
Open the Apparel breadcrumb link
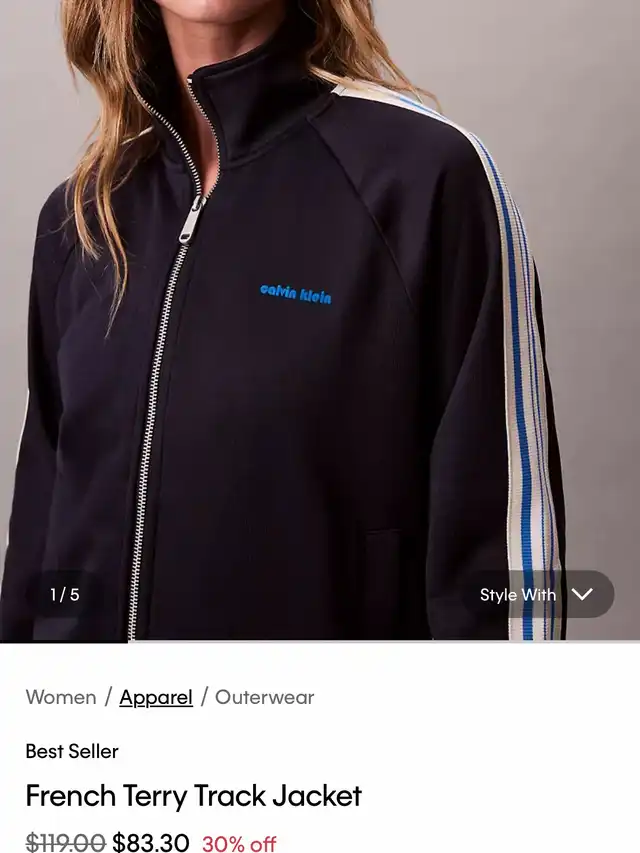[156, 697]
